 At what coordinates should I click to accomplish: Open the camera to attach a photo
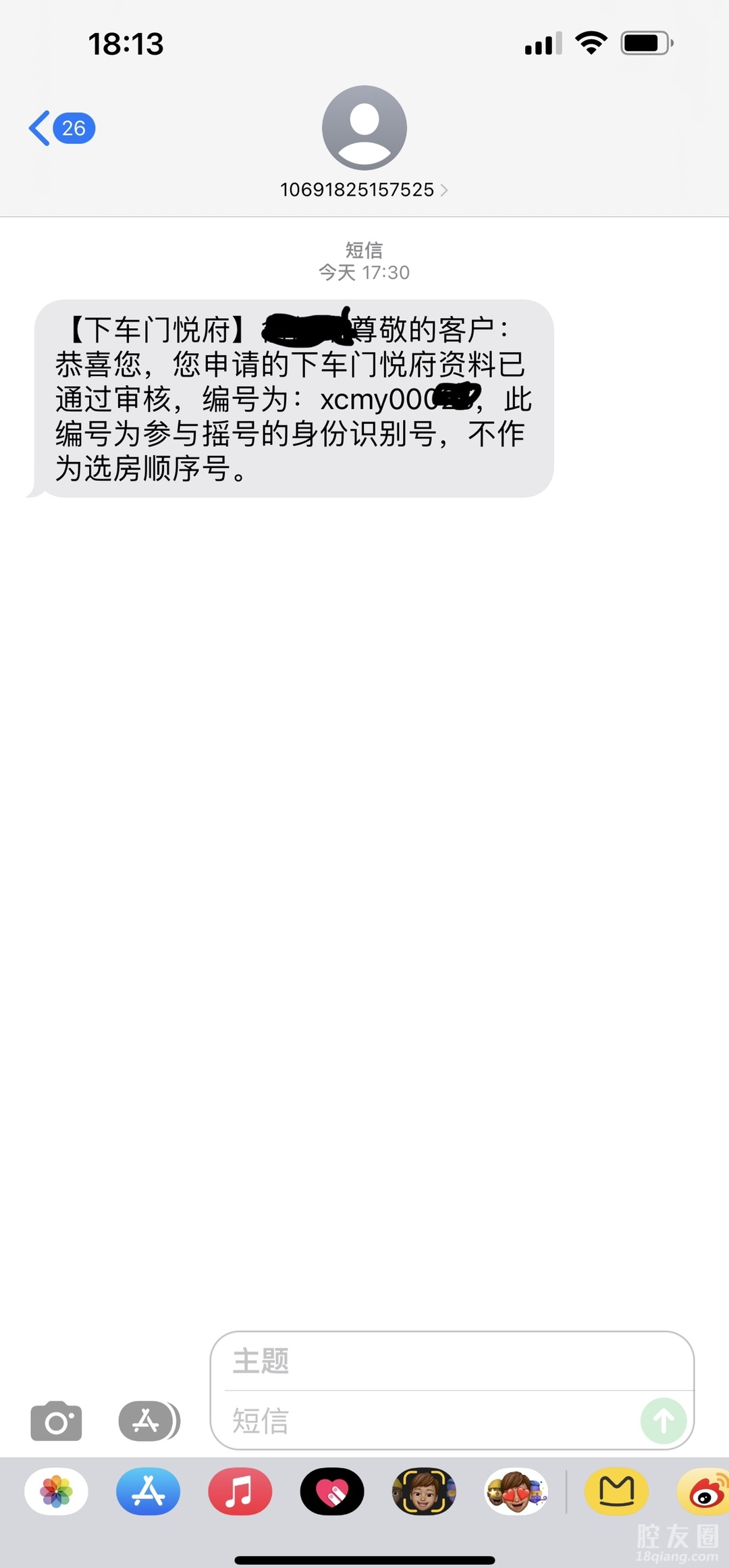(x=56, y=1421)
